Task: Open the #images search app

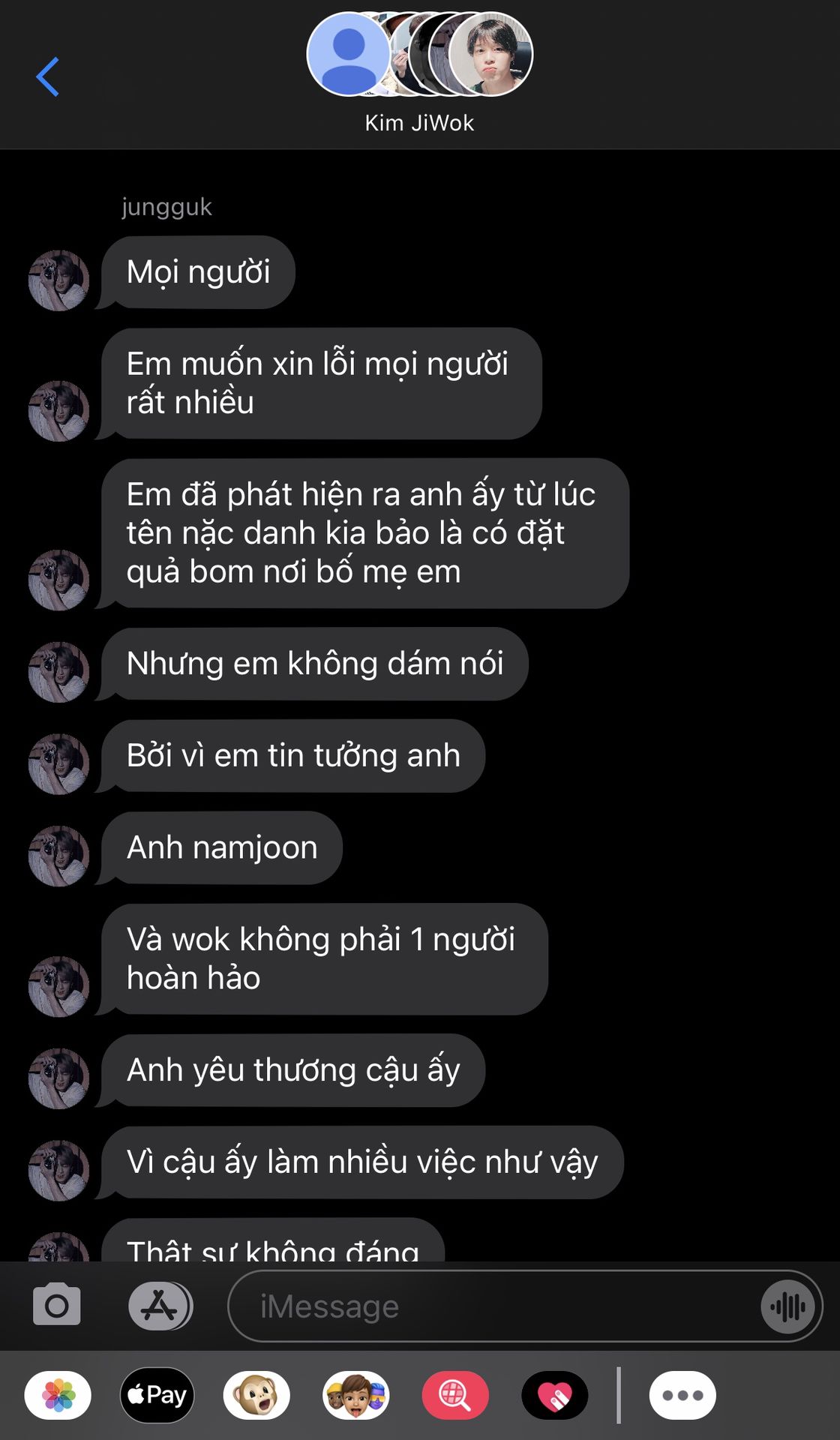Action: point(455,1396)
